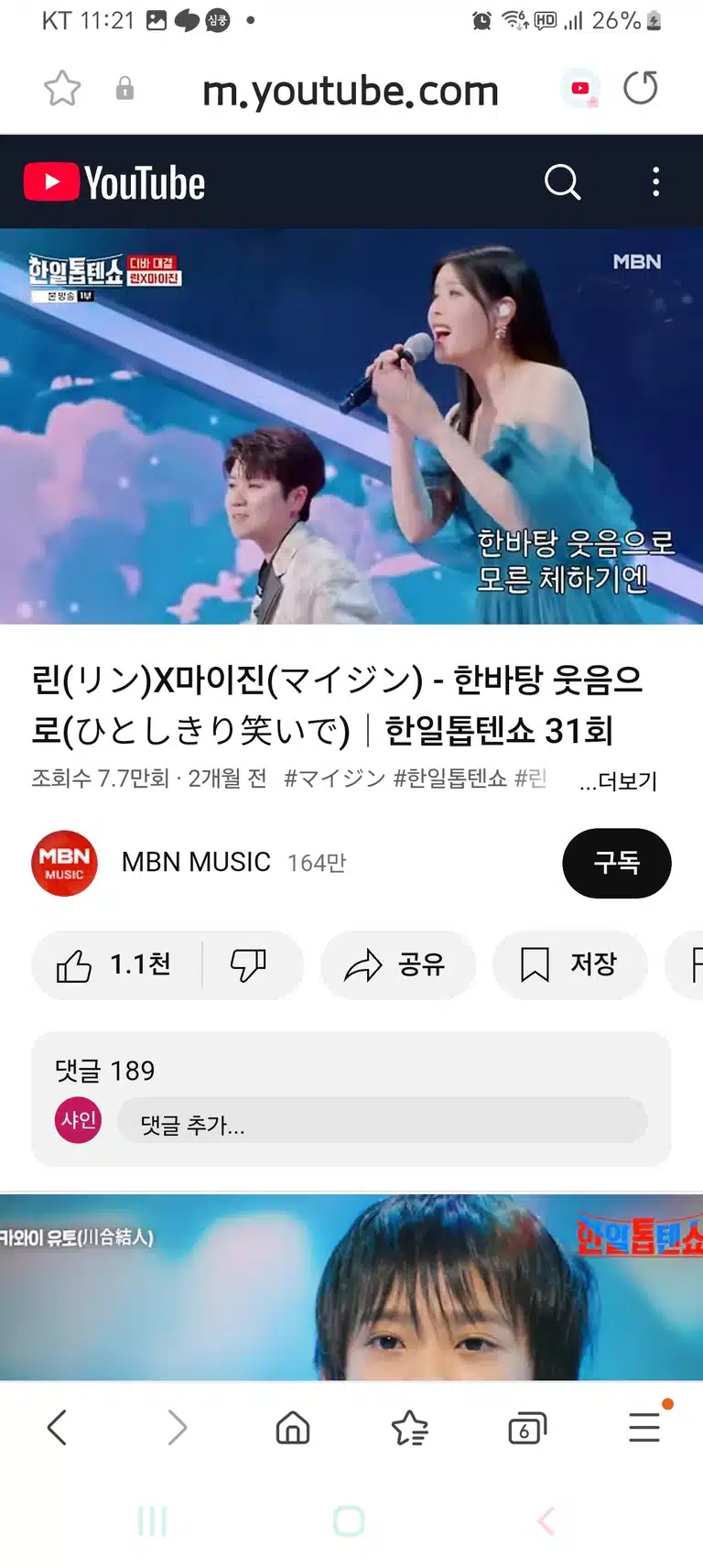Go to YouTube home via logo

(114, 182)
